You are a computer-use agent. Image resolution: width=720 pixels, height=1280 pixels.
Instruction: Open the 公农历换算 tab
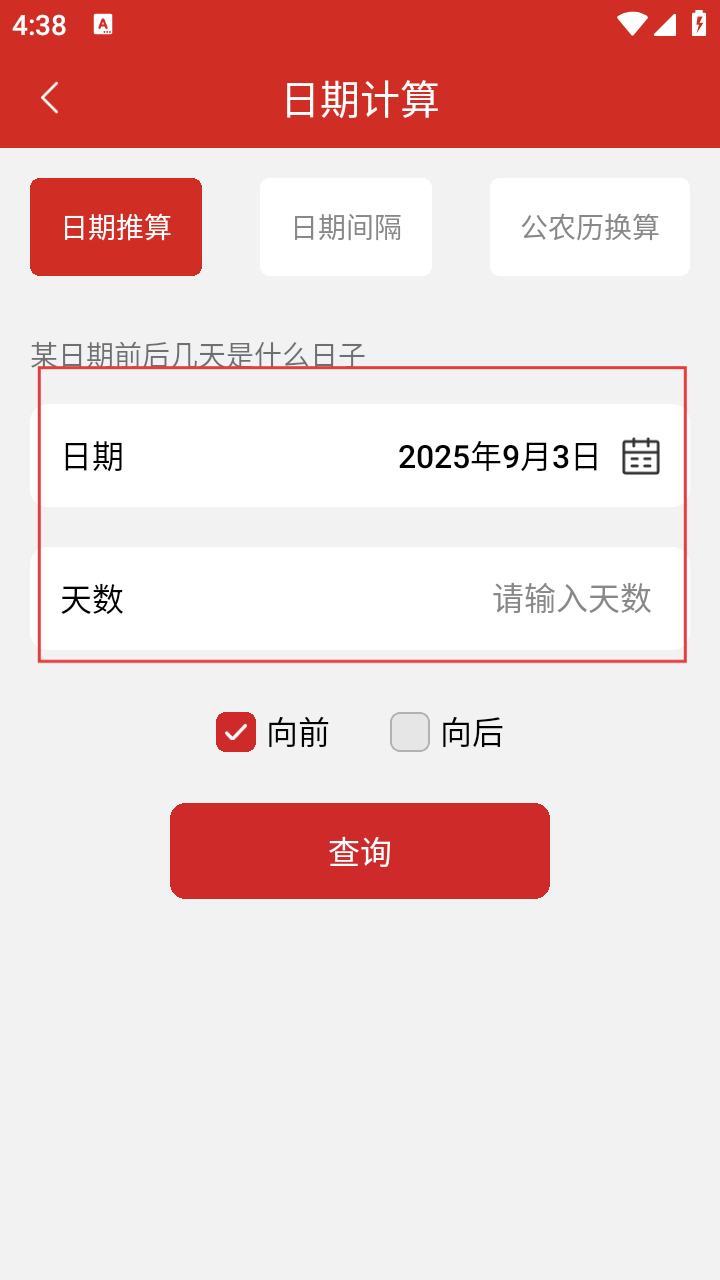[x=590, y=227]
